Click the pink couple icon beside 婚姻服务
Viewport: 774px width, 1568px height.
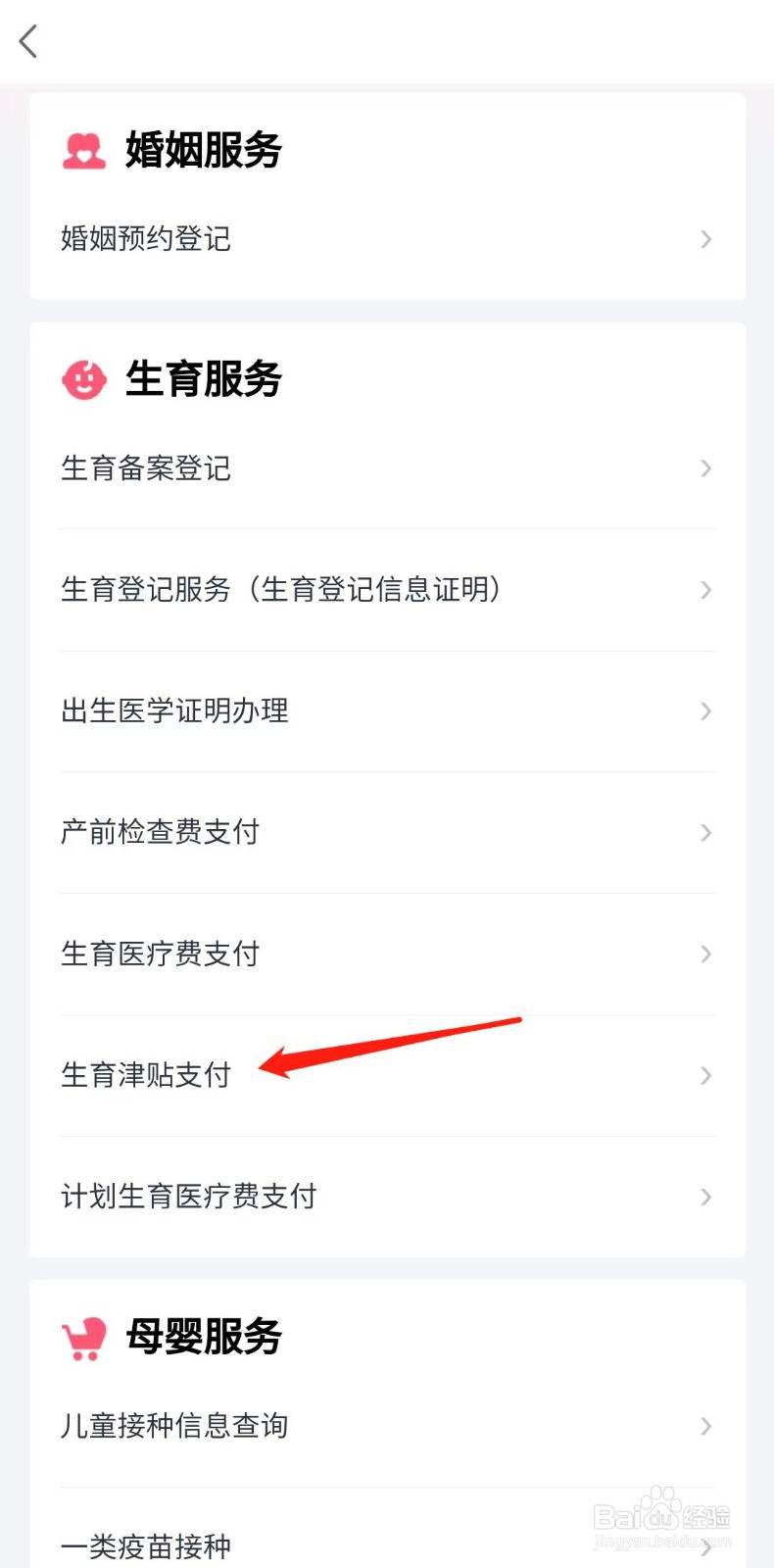pos(83,152)
